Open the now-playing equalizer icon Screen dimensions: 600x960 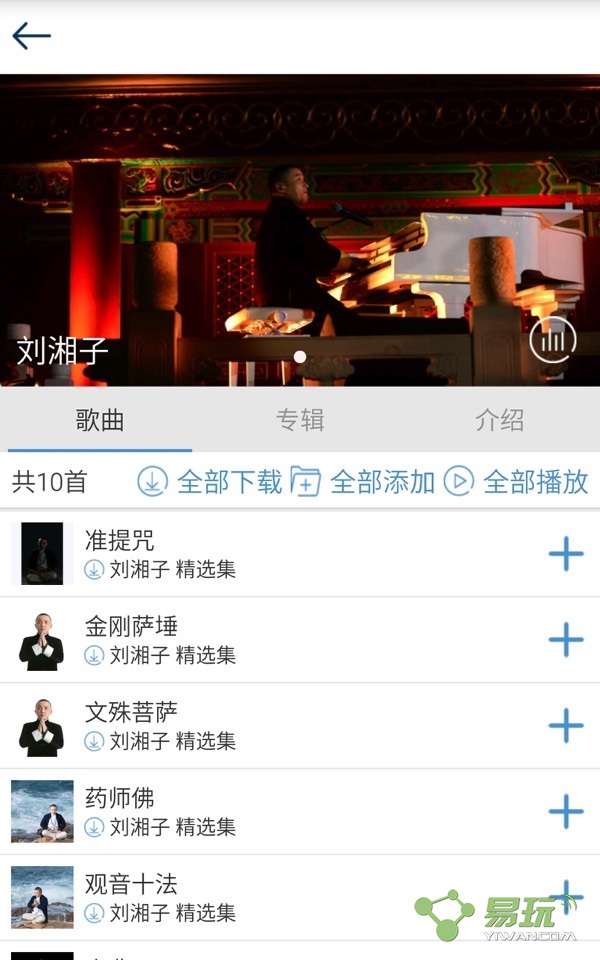pos(552,341)
